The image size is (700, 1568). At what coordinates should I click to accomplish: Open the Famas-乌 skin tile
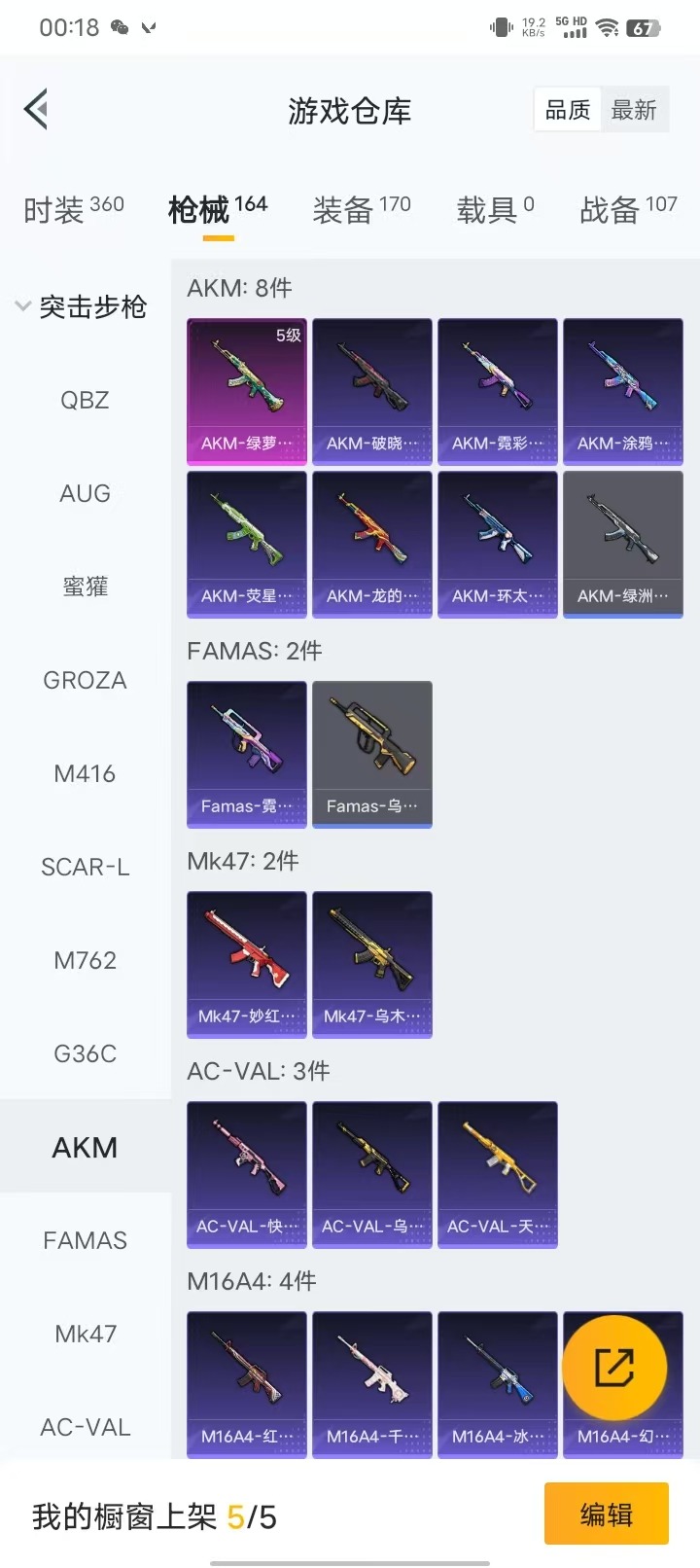point(372,754)
